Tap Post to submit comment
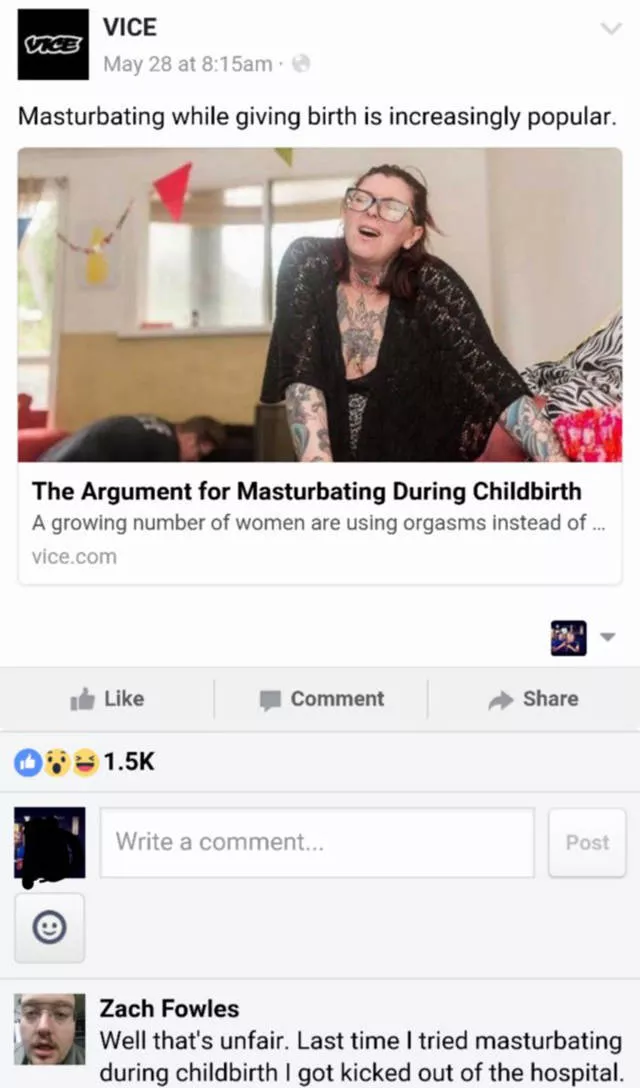Image resolution: width=640 pixels, height=1088 pixels. [x=587, y=842]
